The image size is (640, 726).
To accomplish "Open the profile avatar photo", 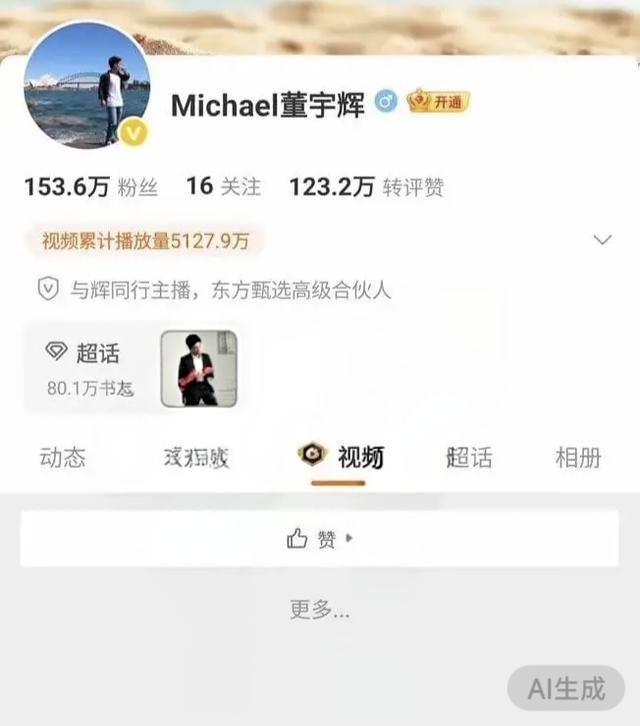I will click(87, 84).
